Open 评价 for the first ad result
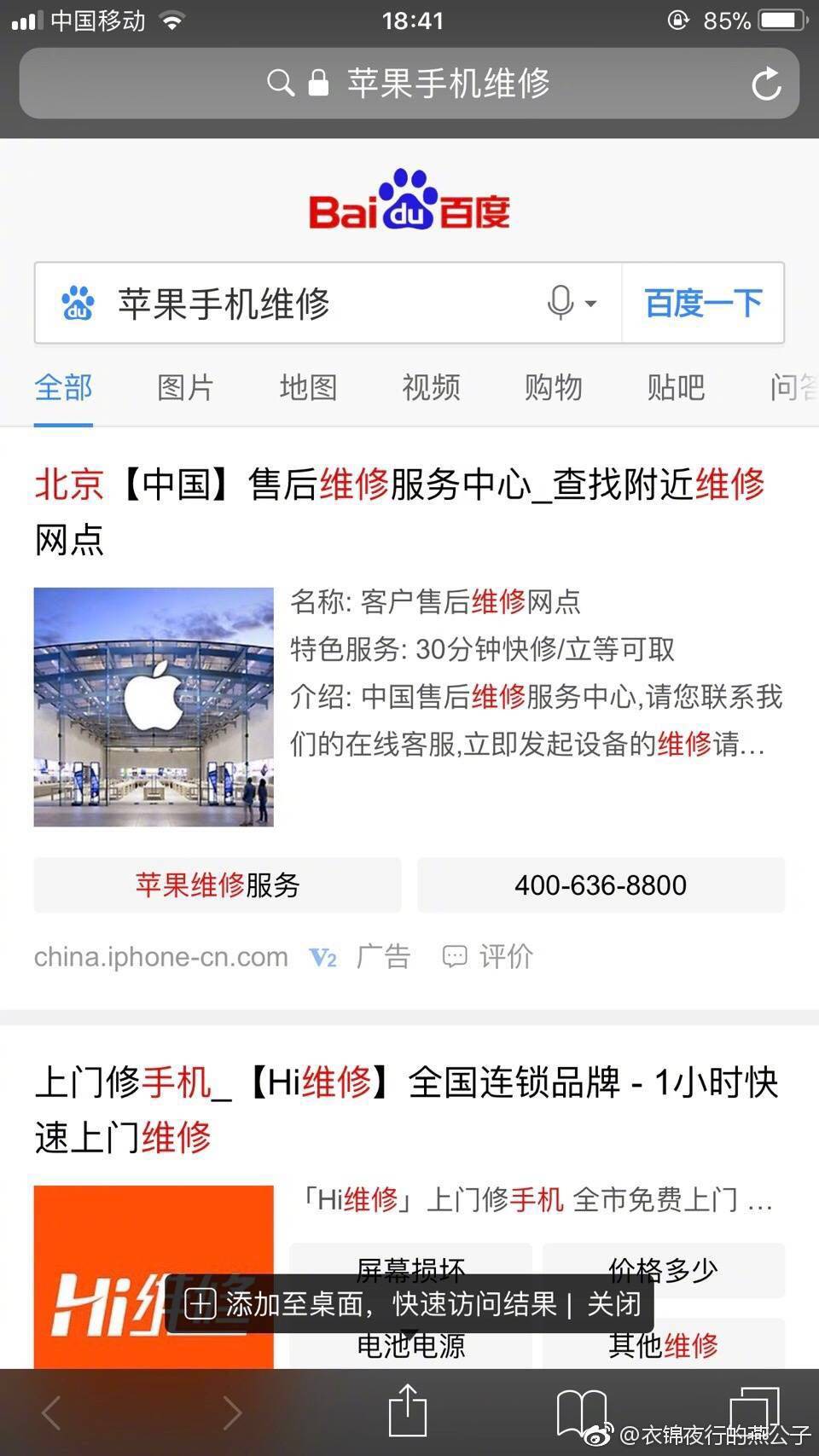819x1456 pixels. coord(488,956)
